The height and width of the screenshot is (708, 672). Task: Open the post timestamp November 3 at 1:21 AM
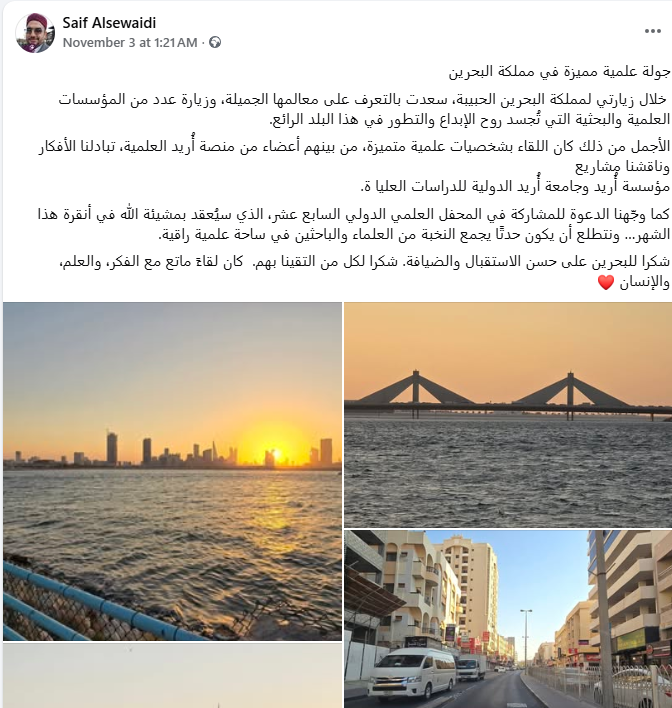click(x=130, y=43)
